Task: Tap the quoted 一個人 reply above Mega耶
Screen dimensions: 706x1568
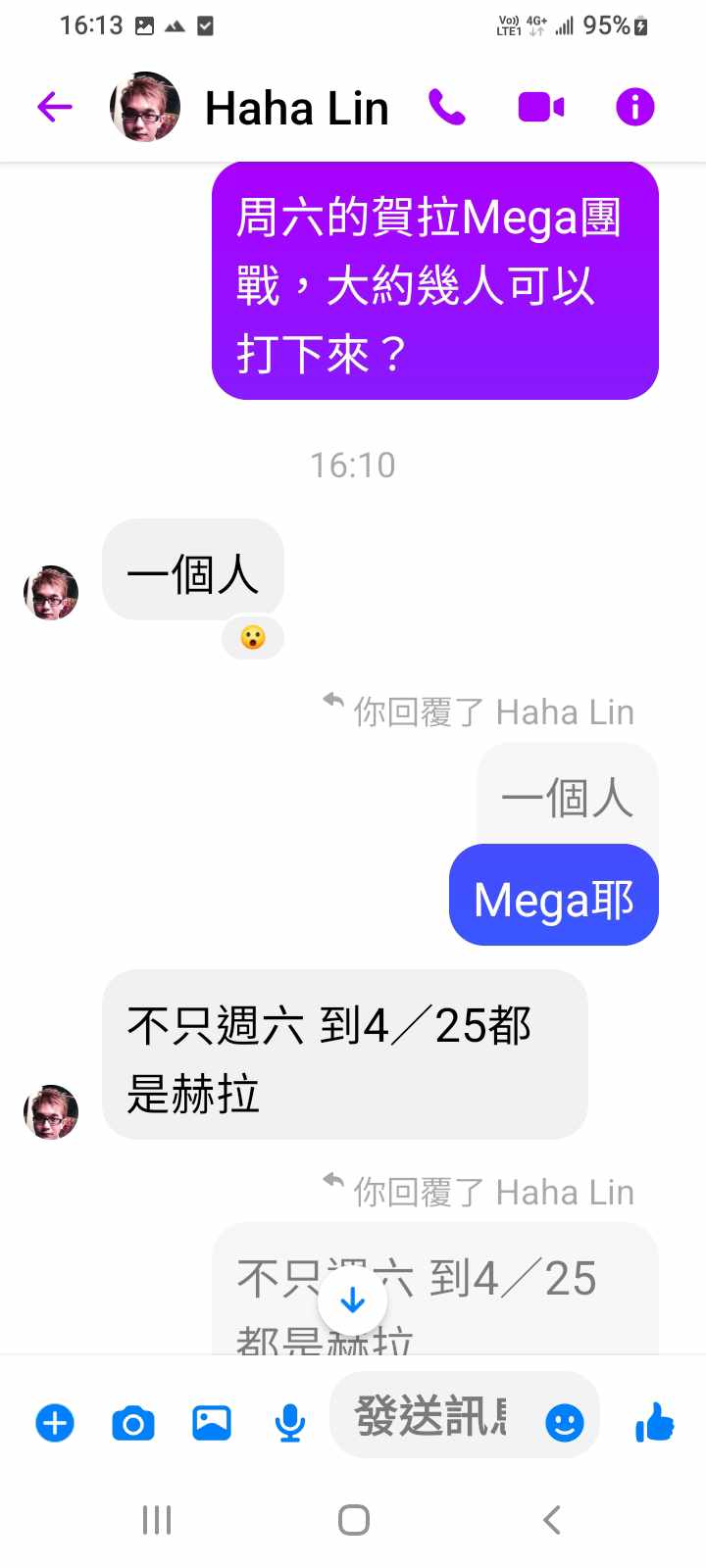Action: point(567,797)
